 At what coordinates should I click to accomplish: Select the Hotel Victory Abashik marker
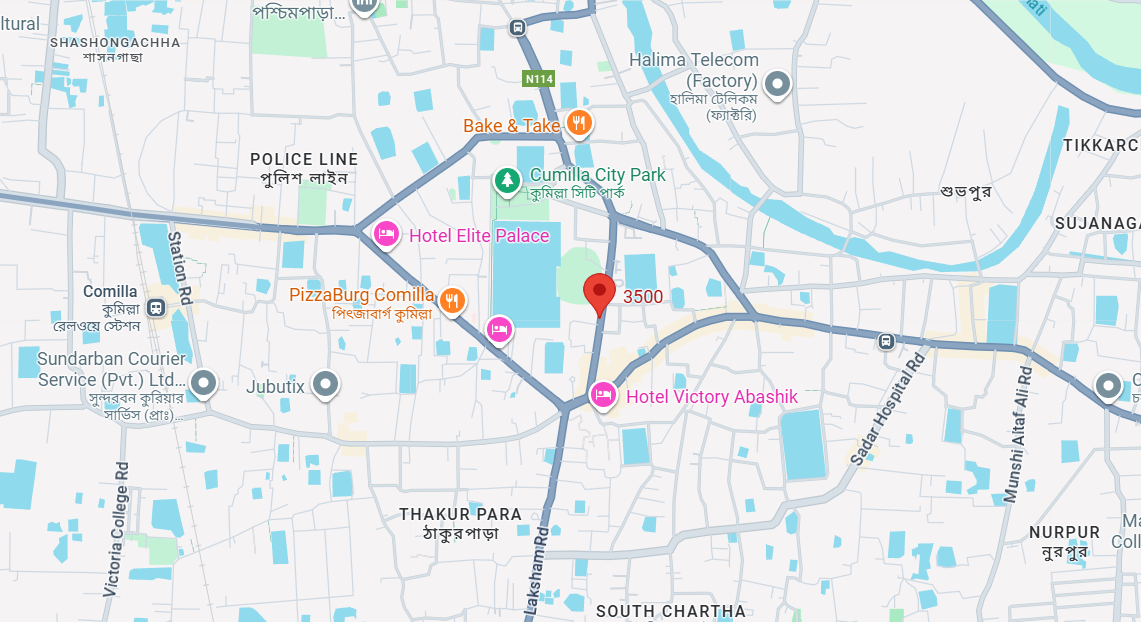click(602, 395)
